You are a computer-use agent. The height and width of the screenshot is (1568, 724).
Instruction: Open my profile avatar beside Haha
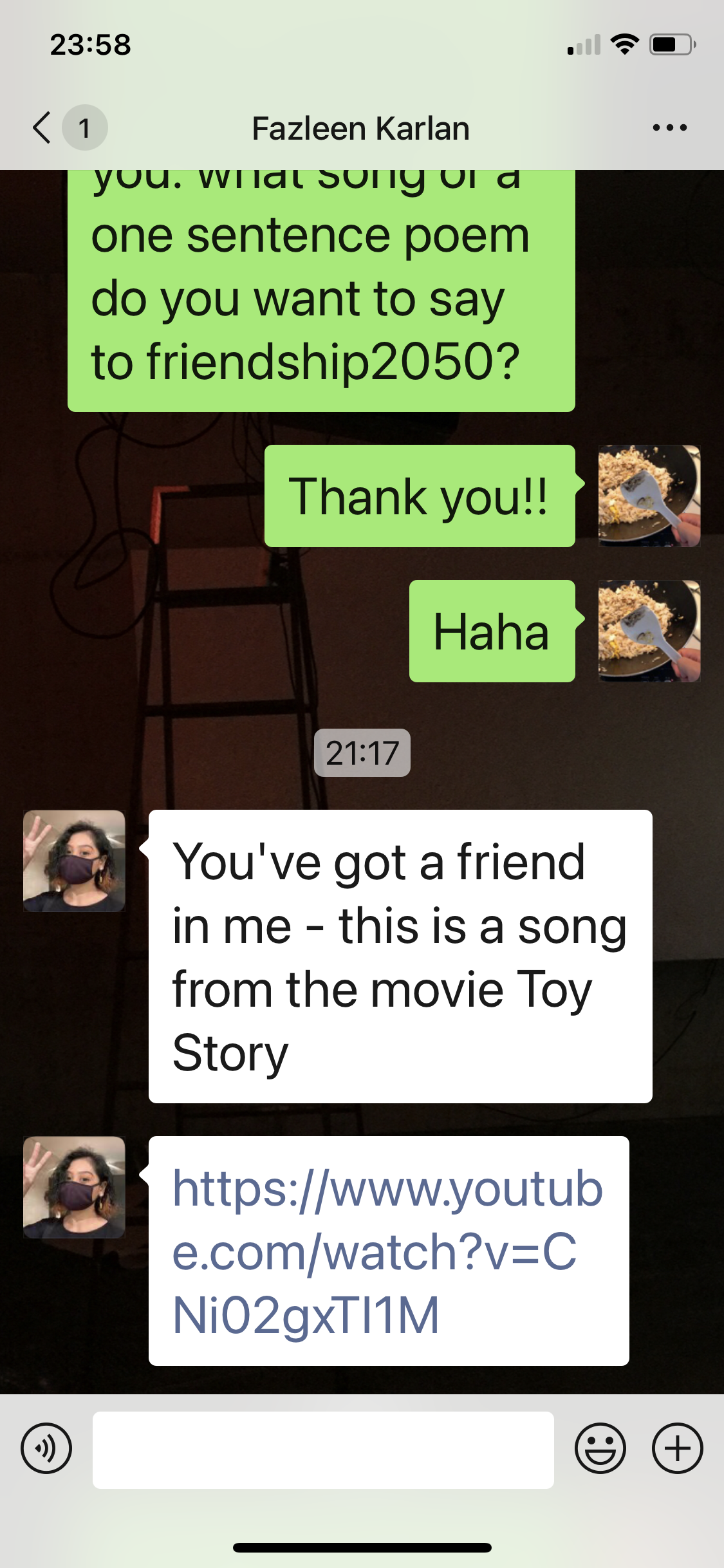click(x=649, y=631)
